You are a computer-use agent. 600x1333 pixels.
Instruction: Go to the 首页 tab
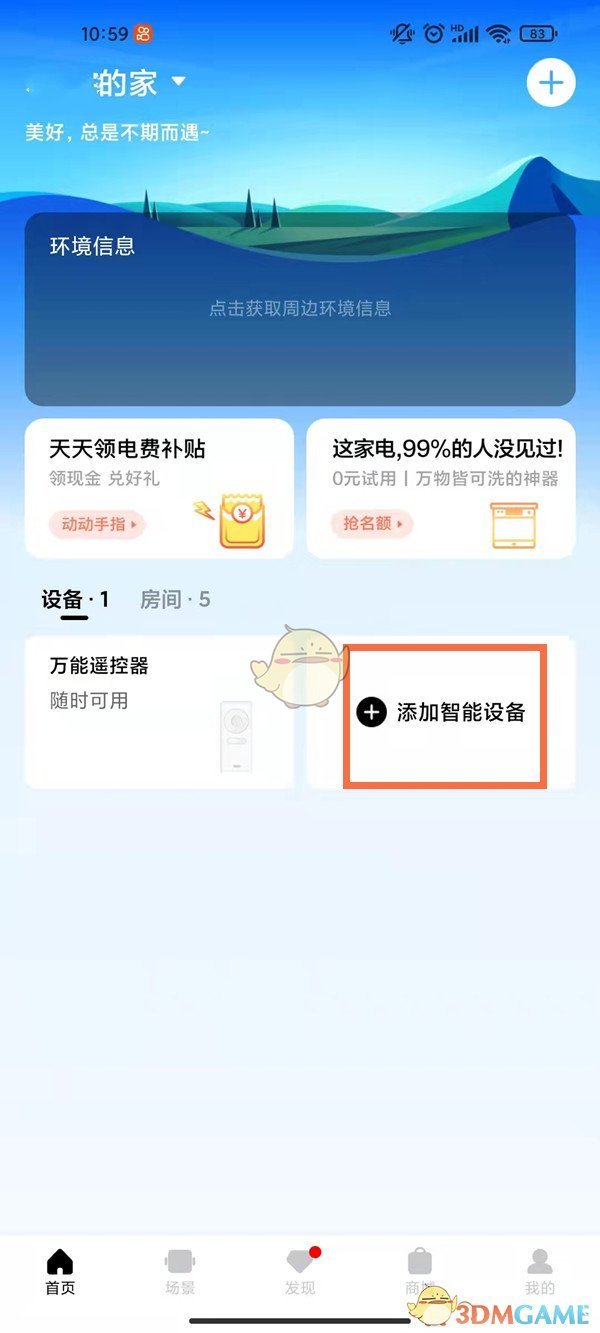click(60, 1272)
